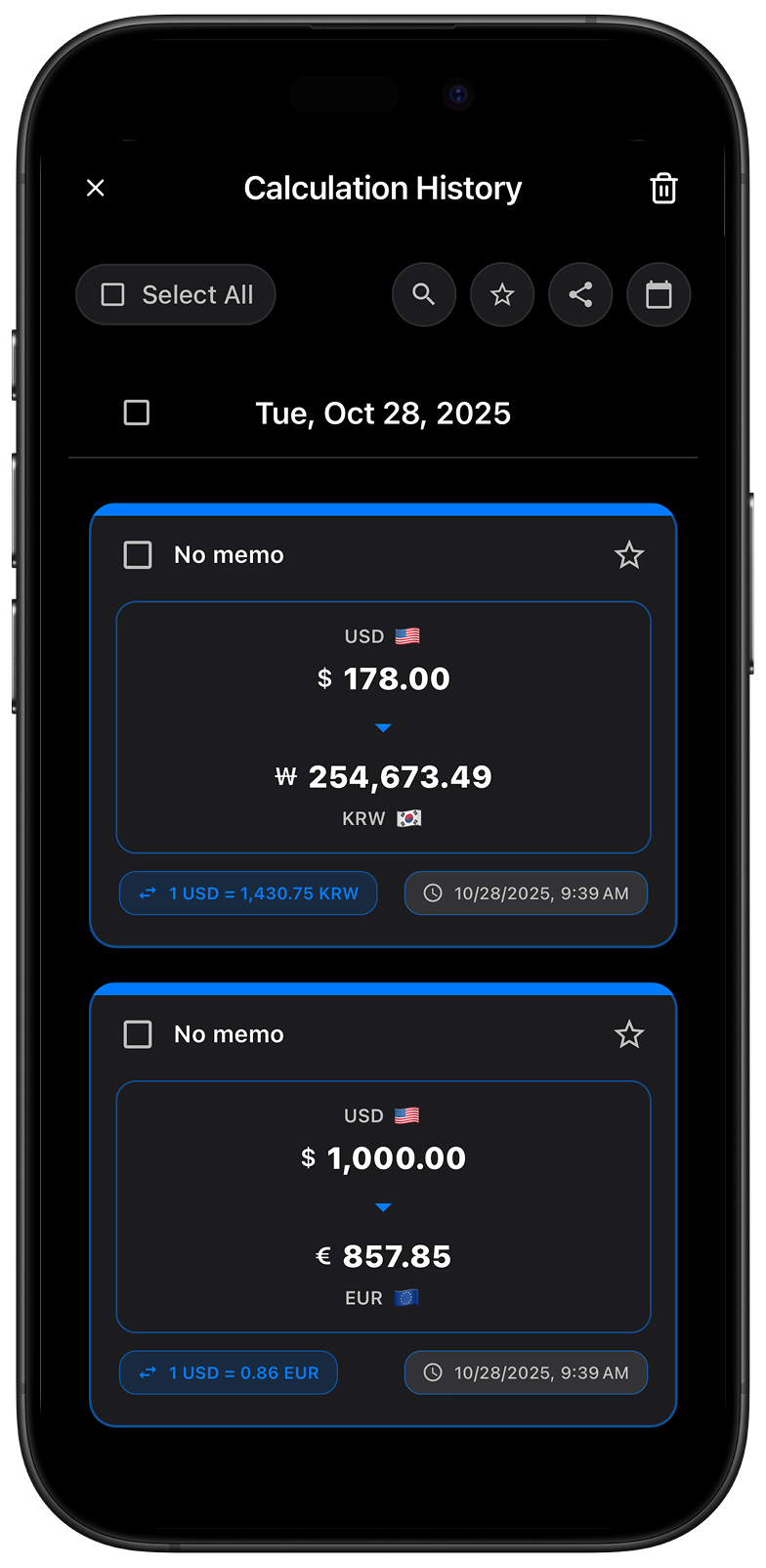This screenshot has height=1568, width=766.
Task: Select all entries for Tue, Oct 28, 2025
Action: click(137, 413)
